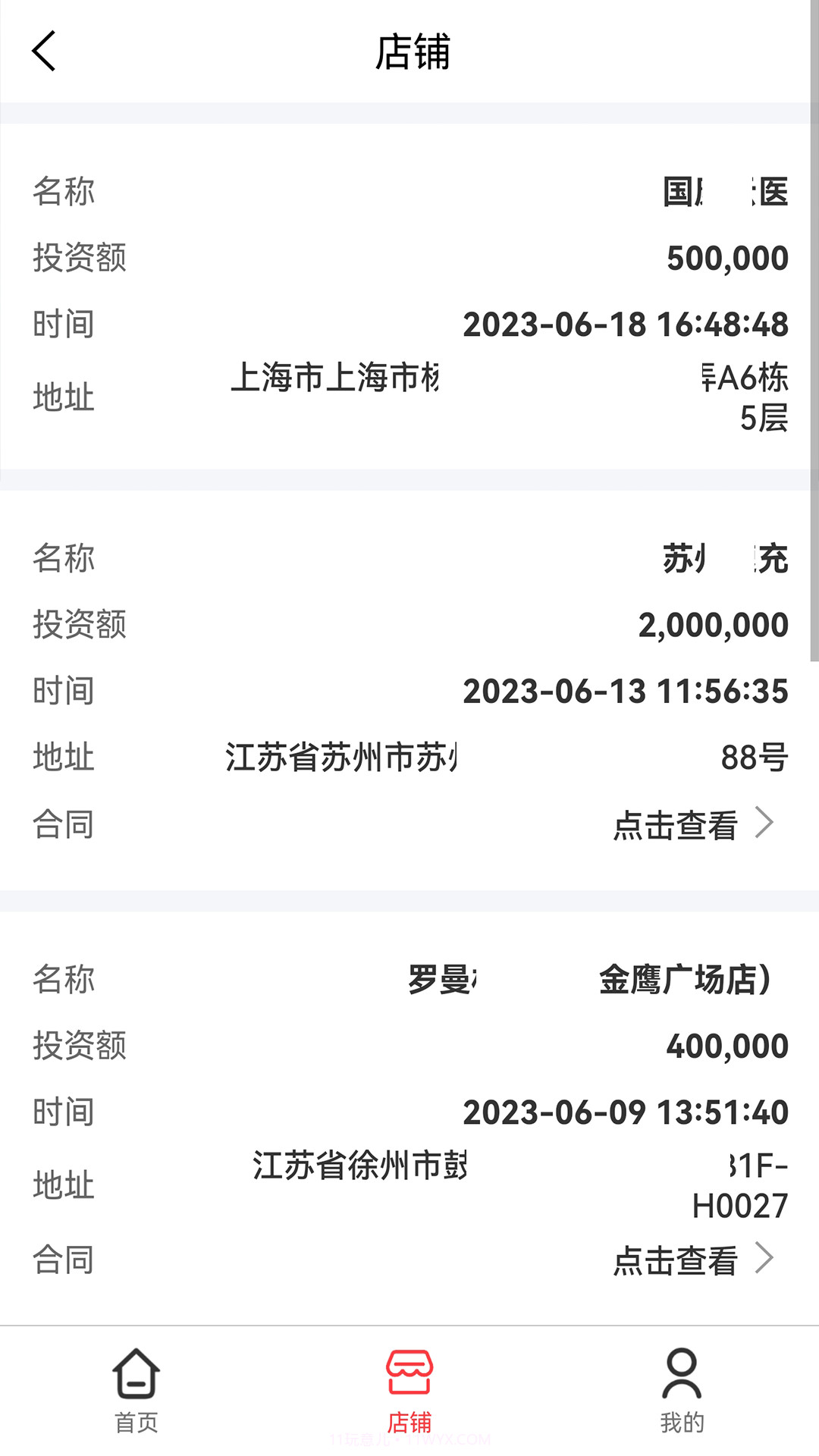This screenshot has width=819, height=1456.
Task: Tap the chevron beside the first 点击查看
Action: click(766, 823)
